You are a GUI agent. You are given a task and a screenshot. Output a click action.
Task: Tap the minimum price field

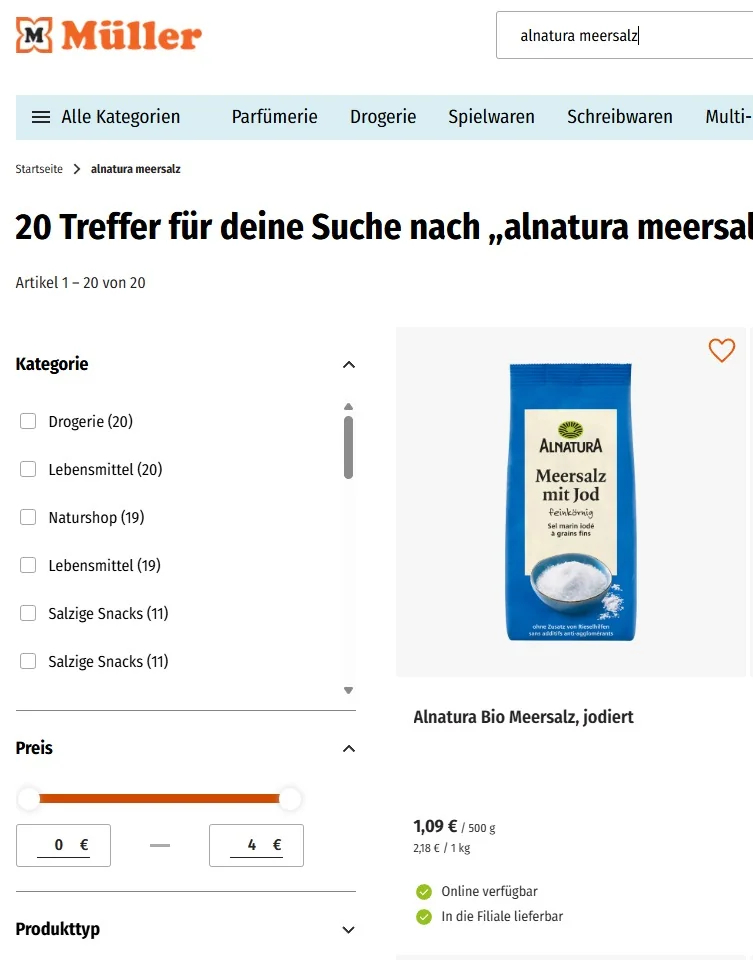point(63,845)
